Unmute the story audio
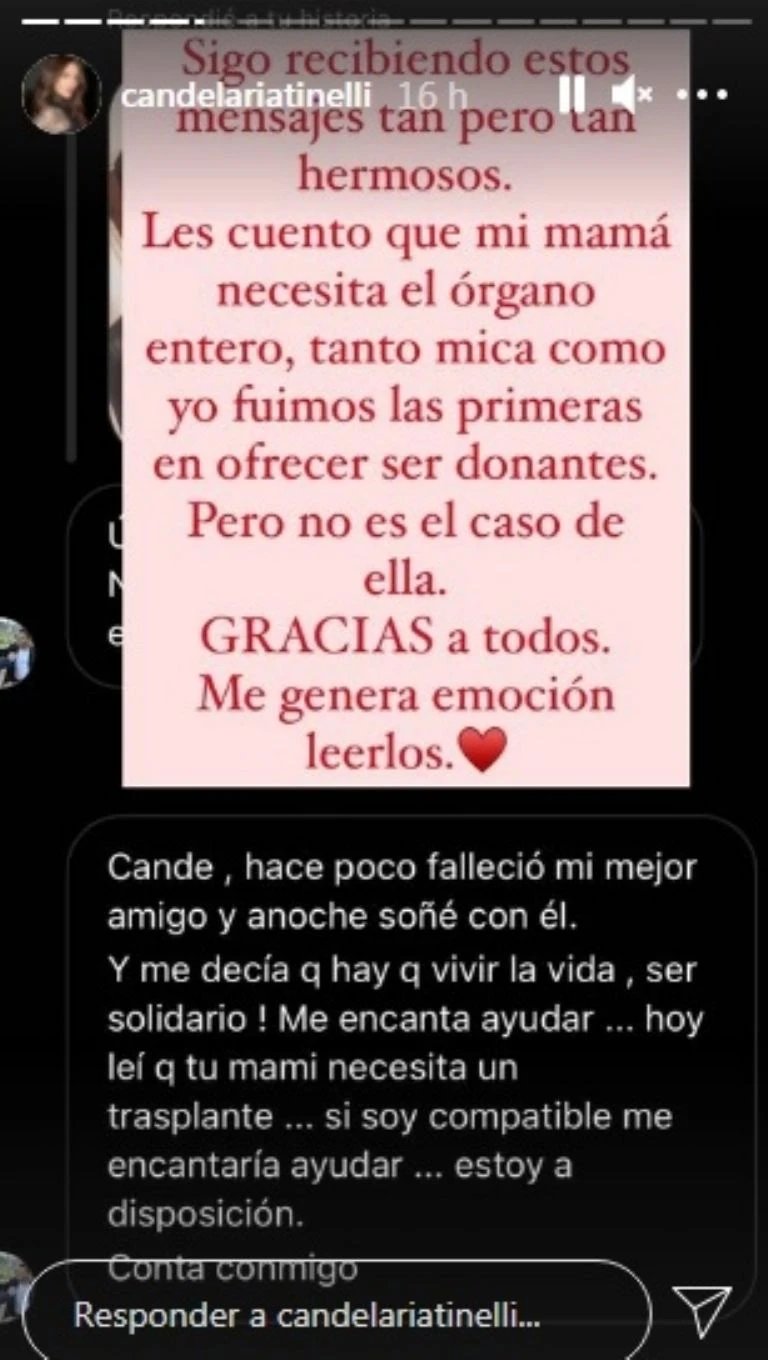The height and width of the screenshot is (1360, 768). 632,94
